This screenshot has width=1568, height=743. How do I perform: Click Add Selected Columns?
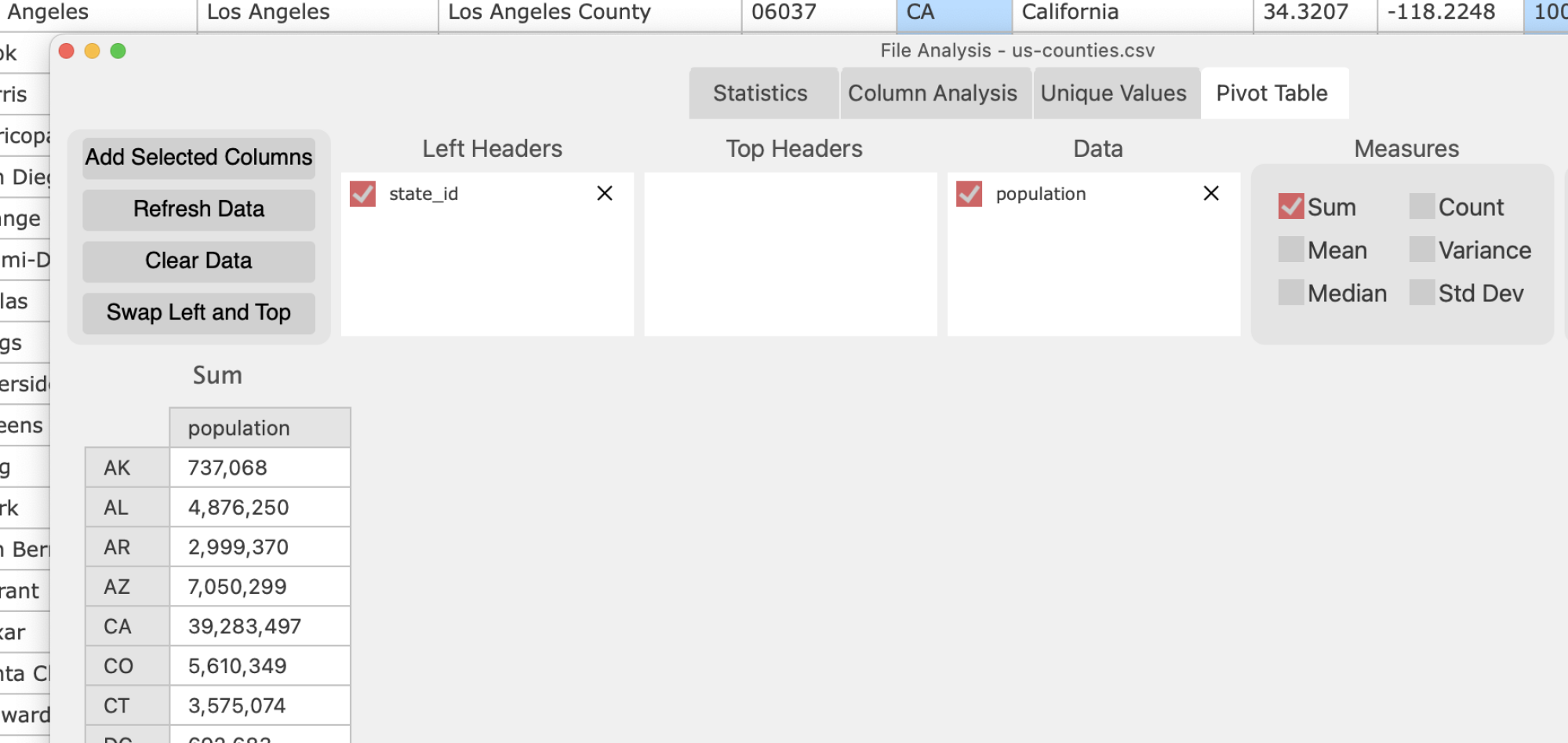pyautogui.click(x=198, y=158)
